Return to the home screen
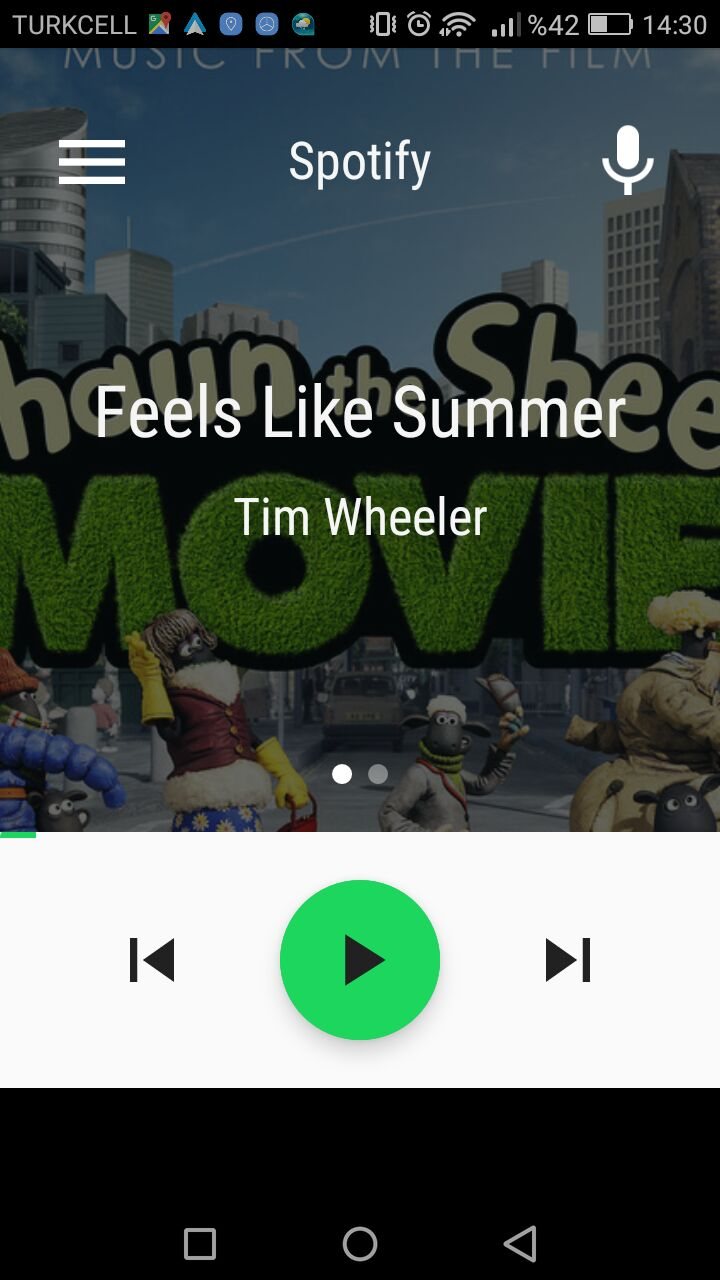 [360, 1244]
